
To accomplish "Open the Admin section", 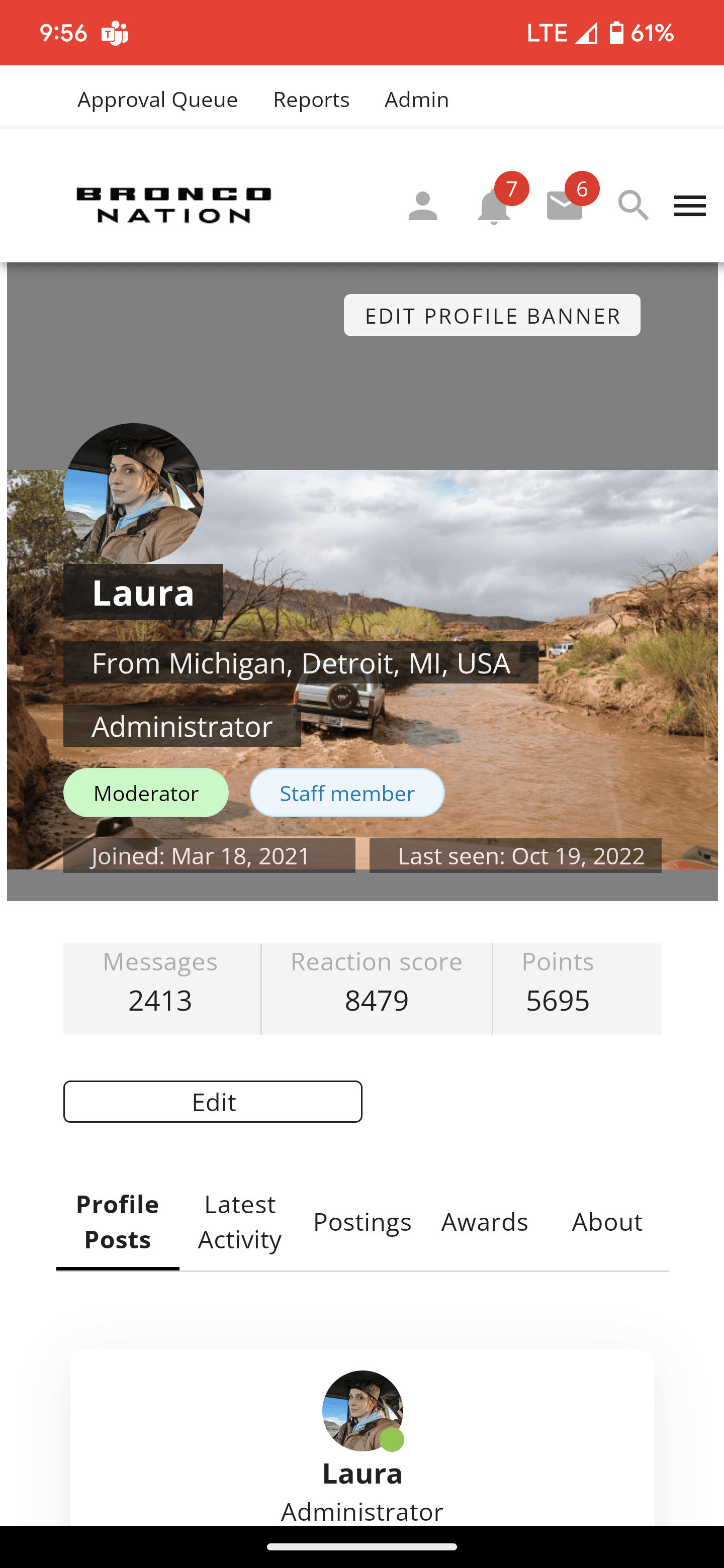I will [416, 99].
